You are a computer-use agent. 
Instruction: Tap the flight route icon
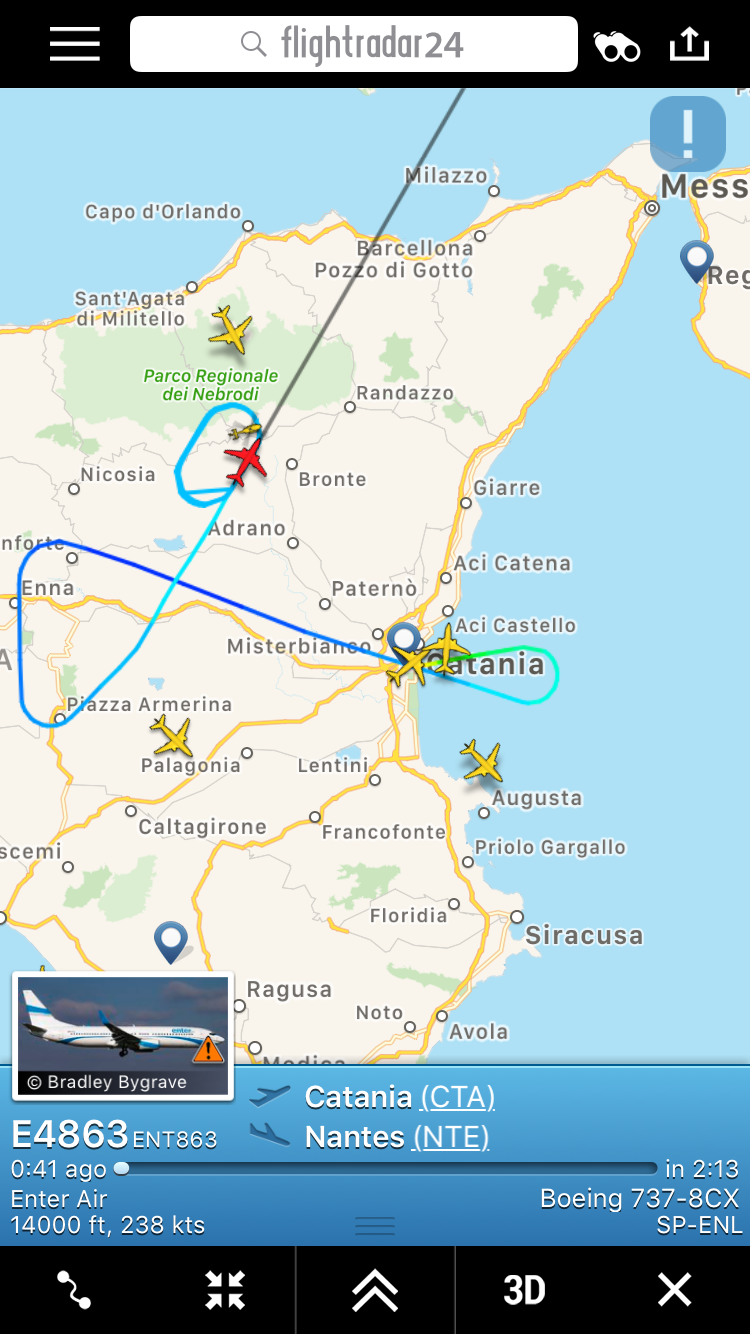point(74,1290)
